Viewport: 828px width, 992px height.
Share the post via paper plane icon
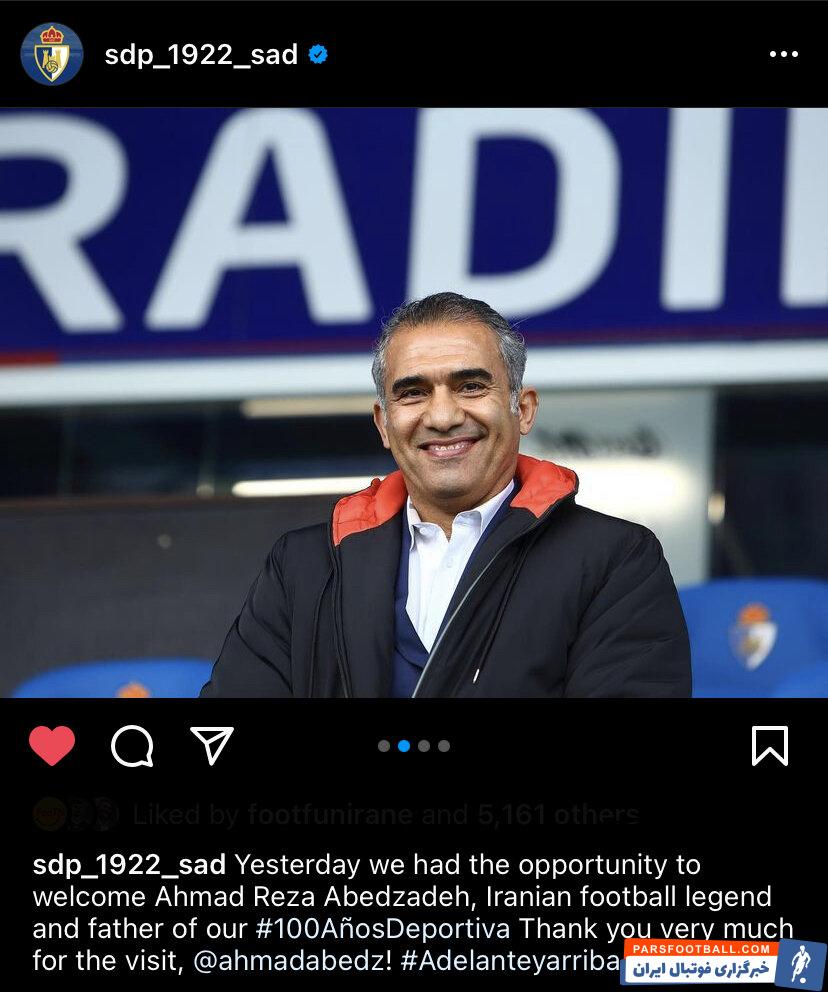pos(212,746)
